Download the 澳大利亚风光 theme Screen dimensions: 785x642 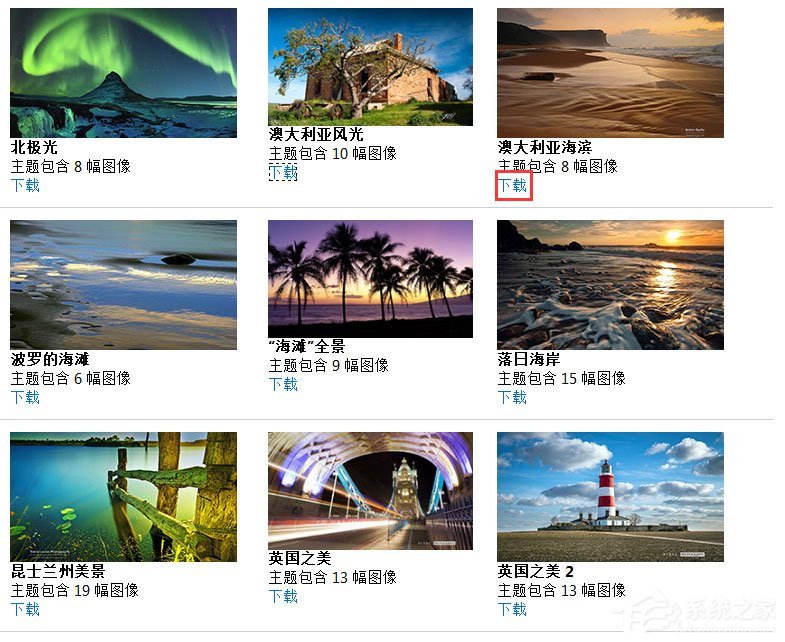(283, 172)
